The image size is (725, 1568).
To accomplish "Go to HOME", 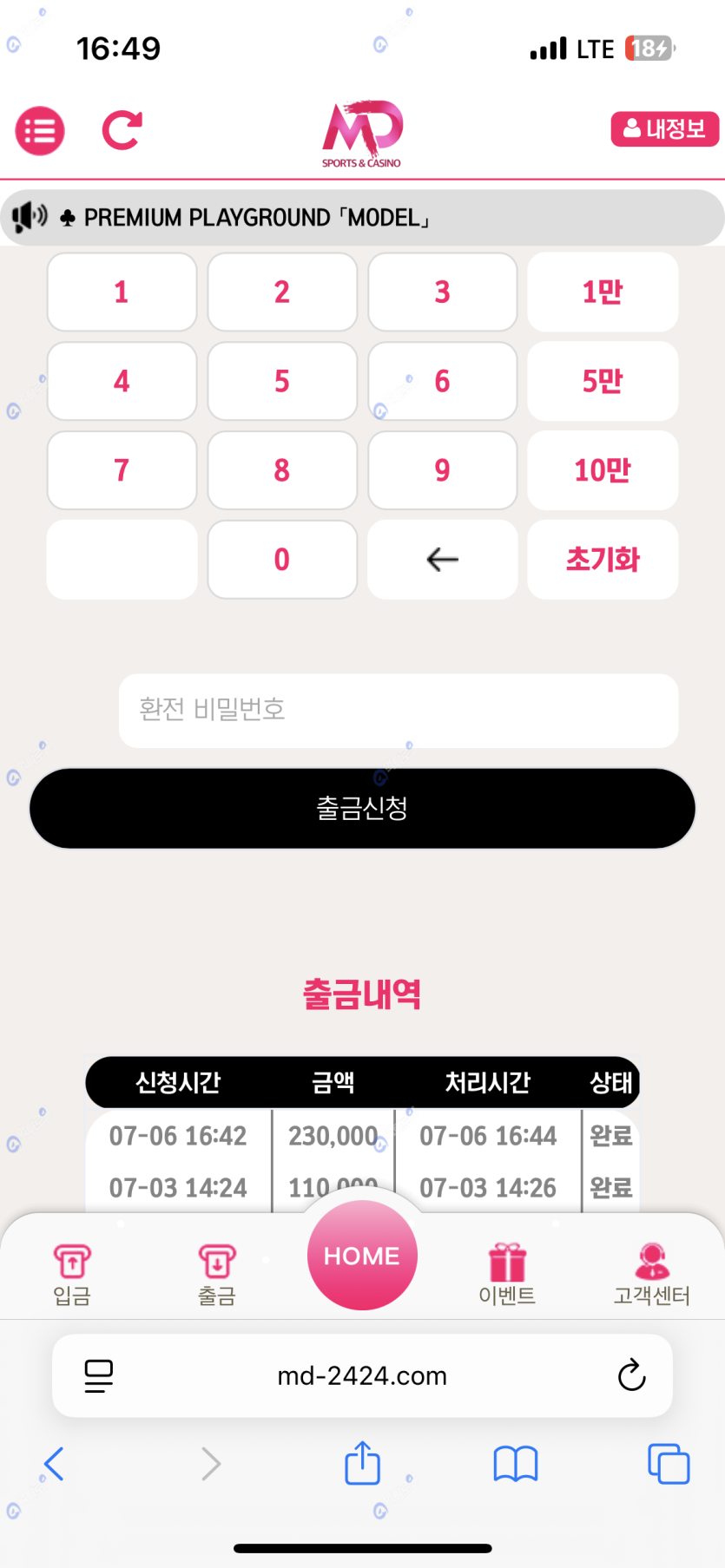I will [x=362, y=1255].
